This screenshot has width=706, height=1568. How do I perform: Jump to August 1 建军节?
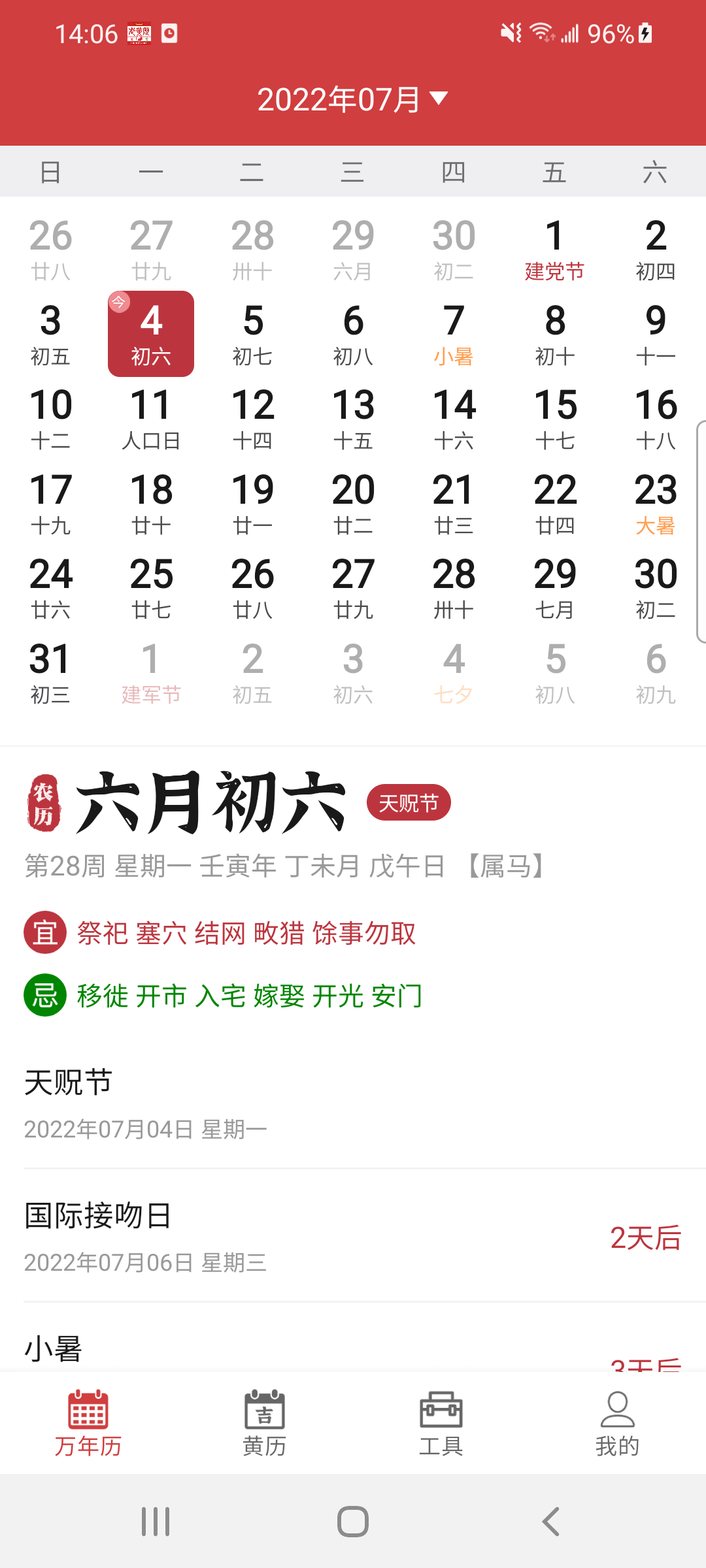click(x=151, y=672)
